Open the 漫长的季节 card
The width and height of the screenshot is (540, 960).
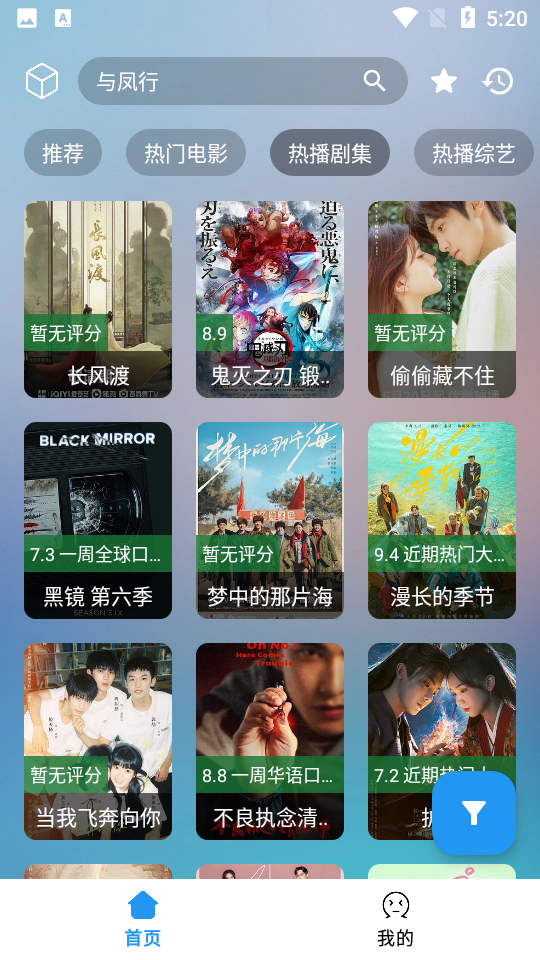(442, 520)
